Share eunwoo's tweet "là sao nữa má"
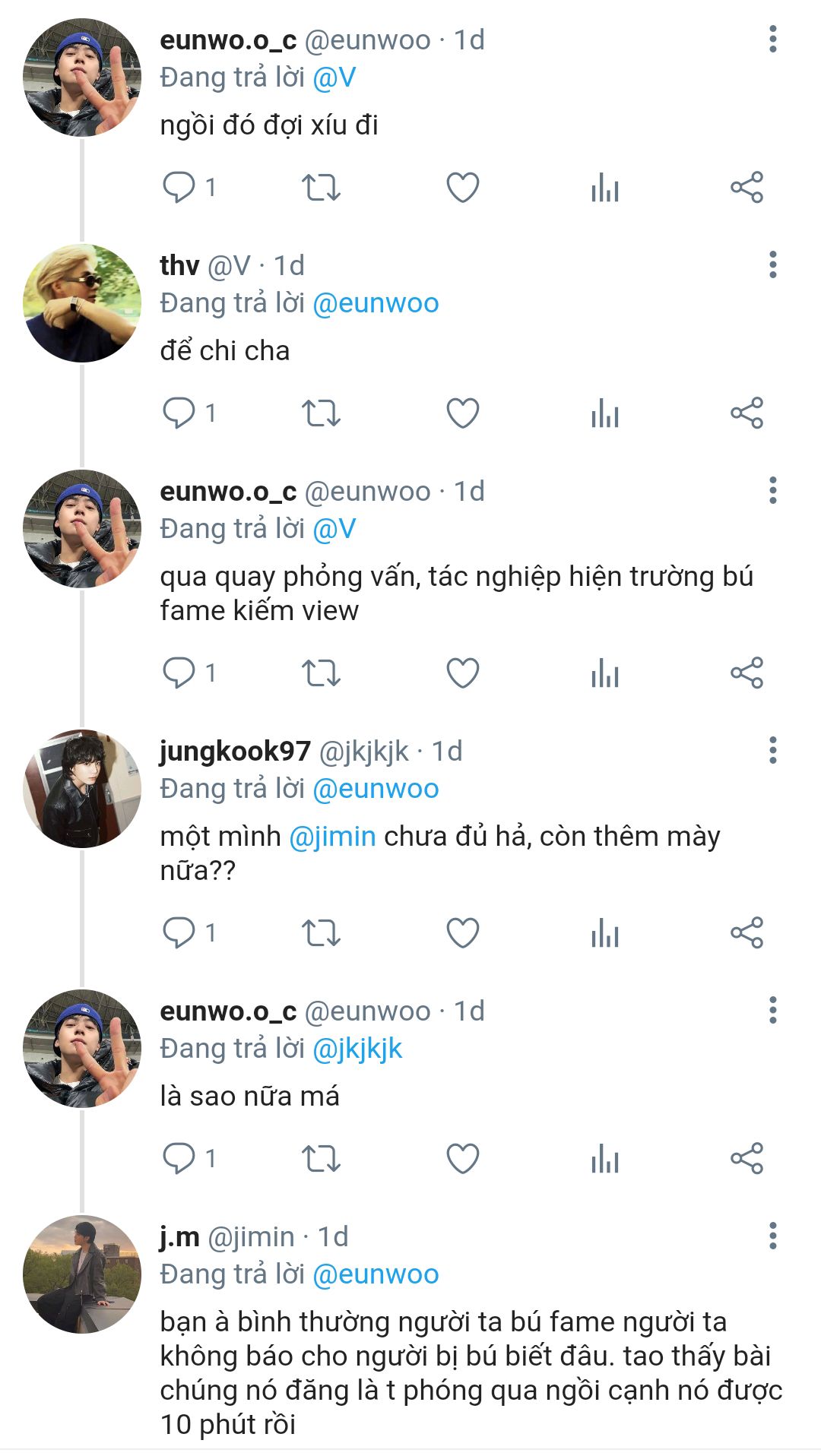Screen dimensions: 821x1456 (747, 1158)
